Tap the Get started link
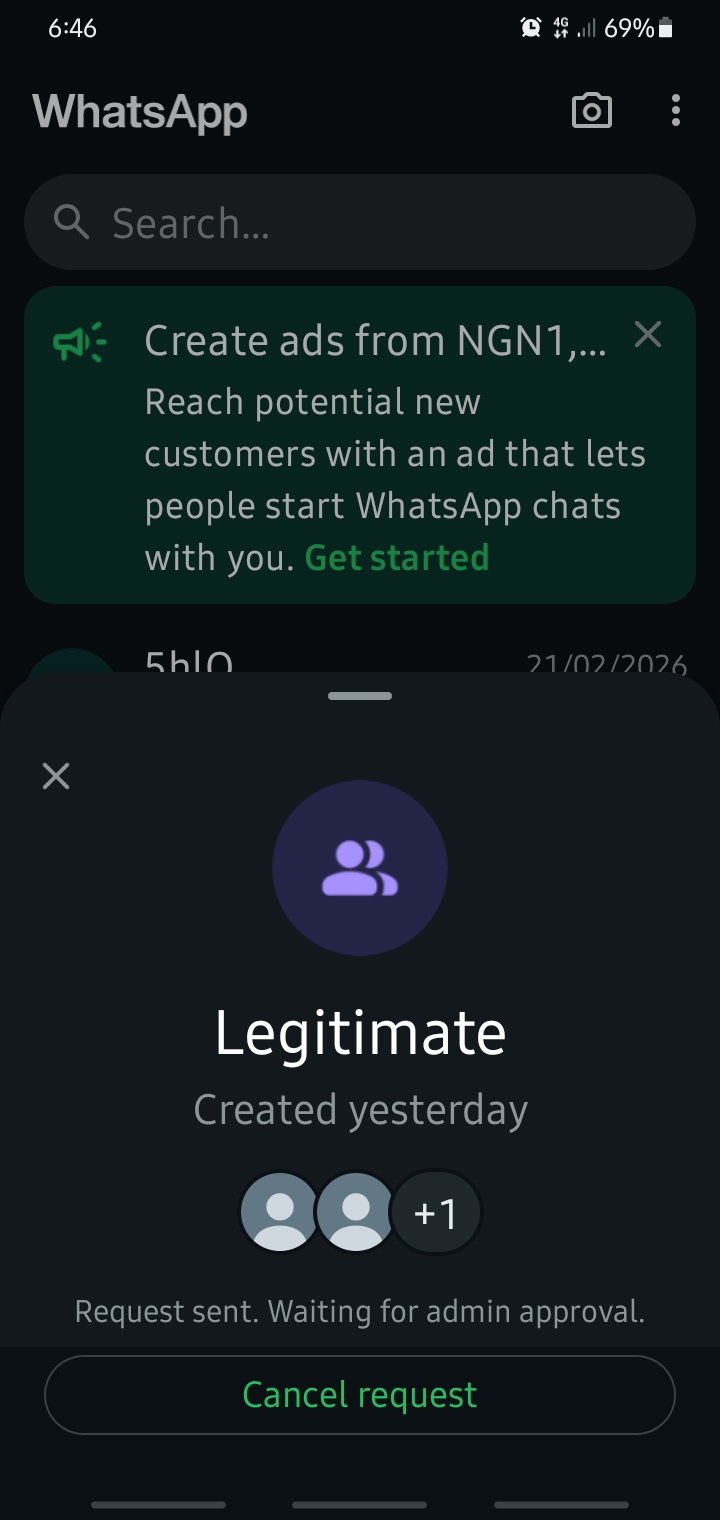 tap(397, 557)
